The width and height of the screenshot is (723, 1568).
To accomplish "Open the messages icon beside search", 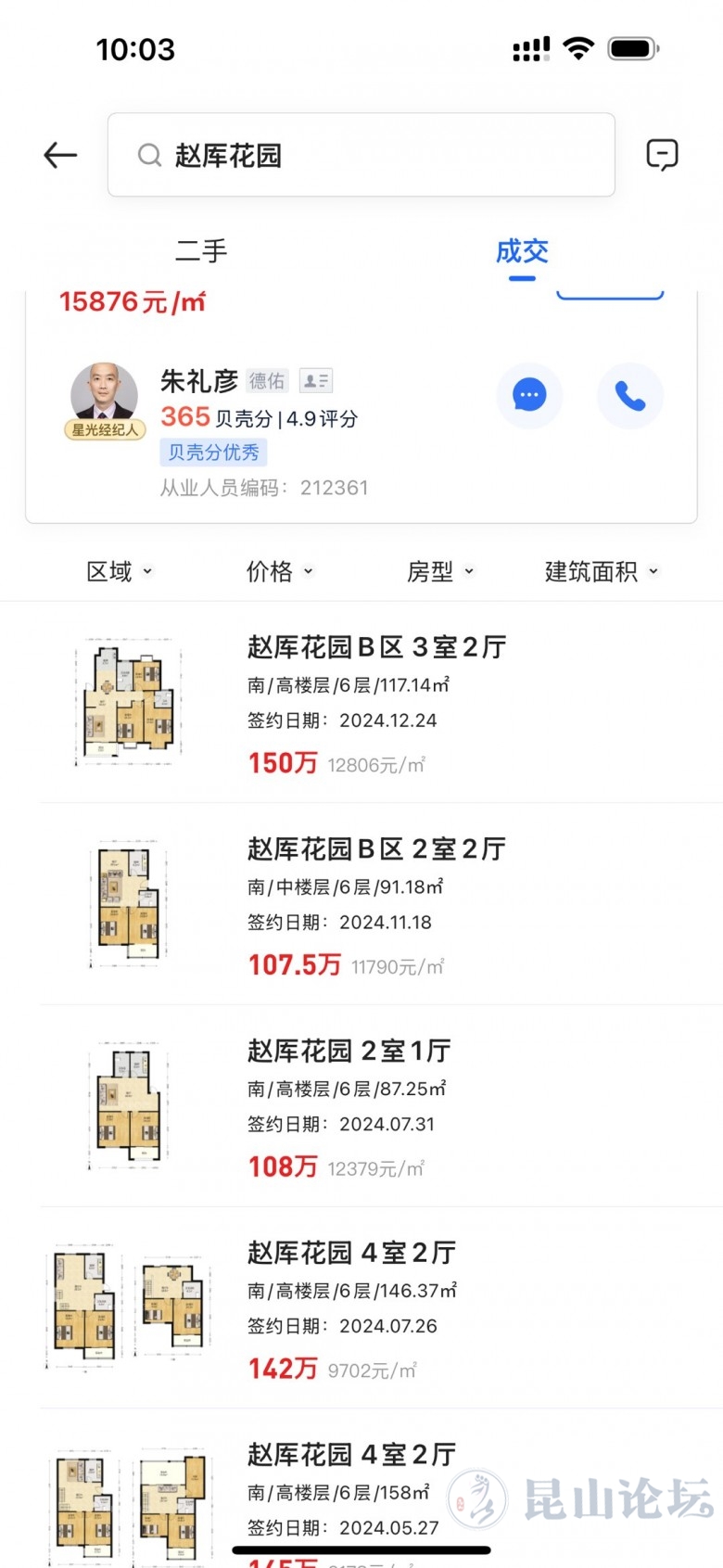I will pyautogui.click(x=662, y=155).
